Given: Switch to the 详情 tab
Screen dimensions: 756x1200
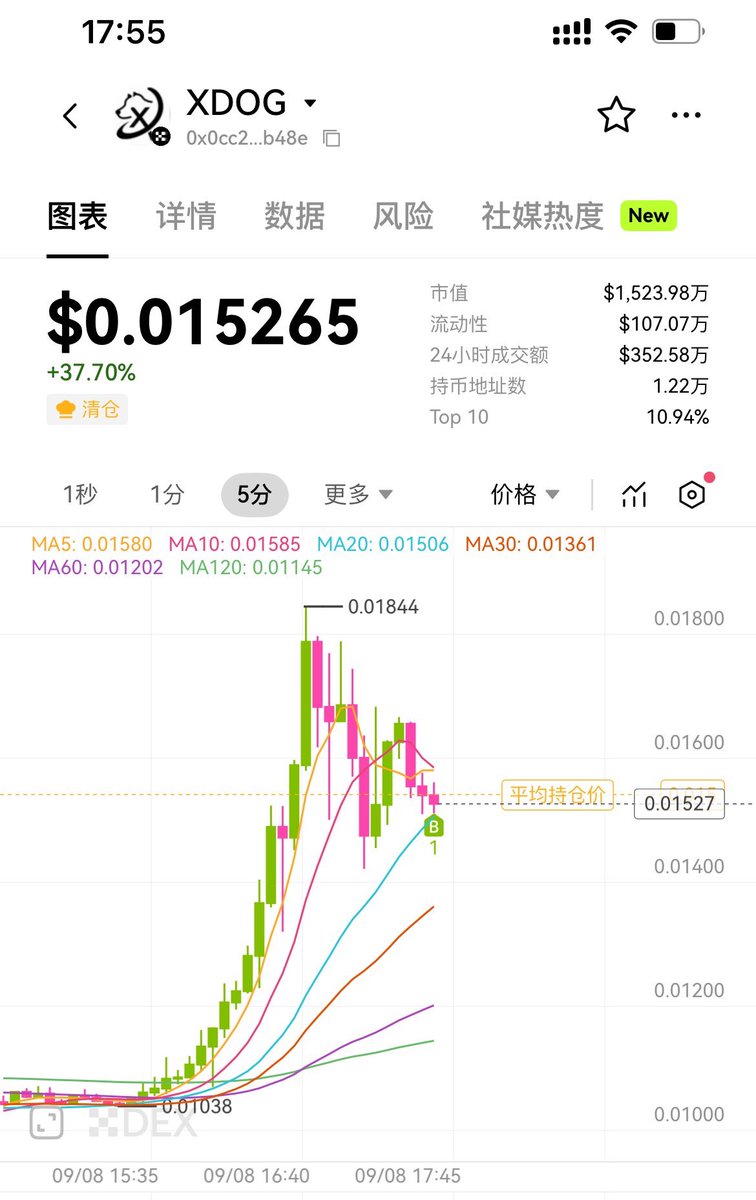Looking at the screenshot, I should coord(186,216).
